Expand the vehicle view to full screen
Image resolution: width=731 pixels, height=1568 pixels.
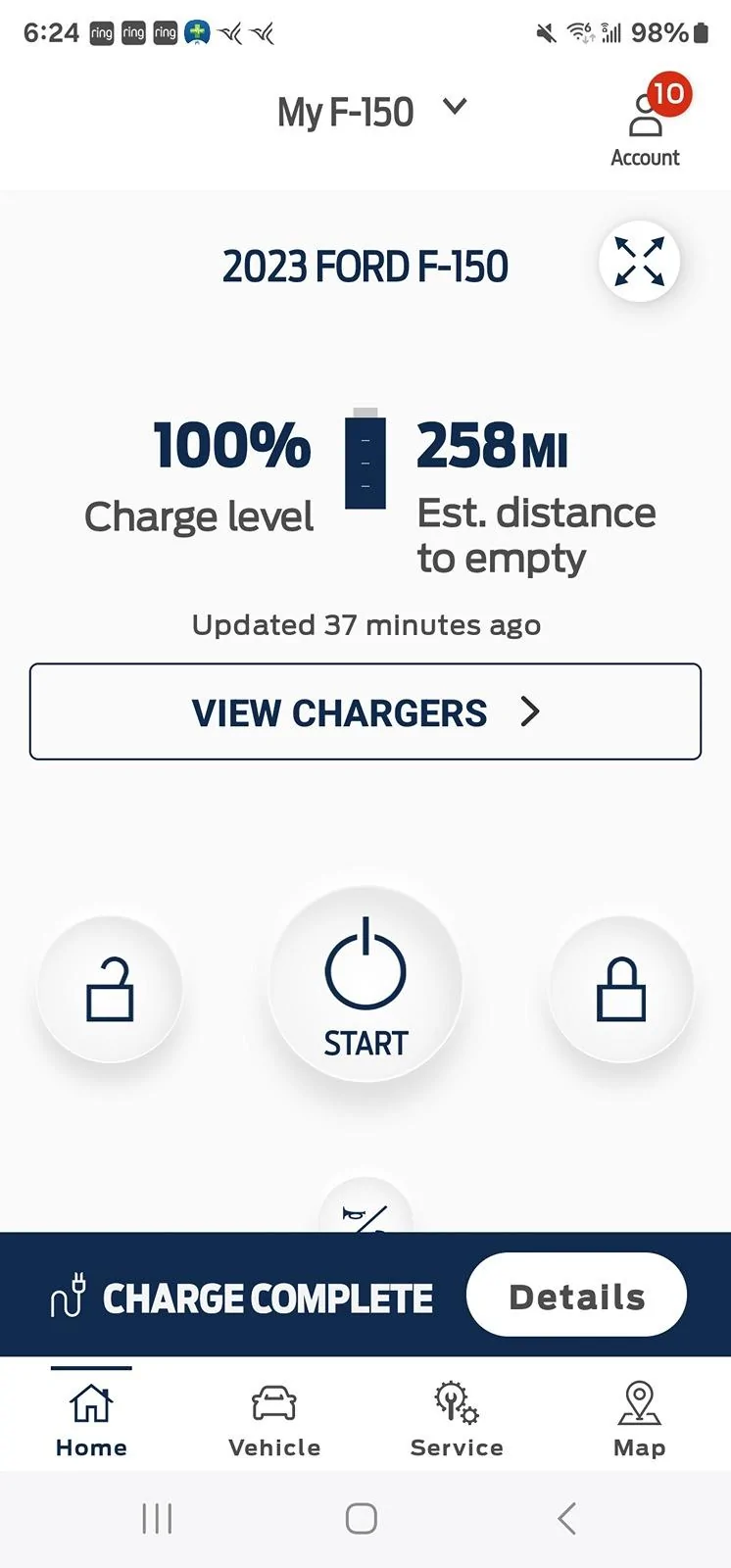pos(639,262)
